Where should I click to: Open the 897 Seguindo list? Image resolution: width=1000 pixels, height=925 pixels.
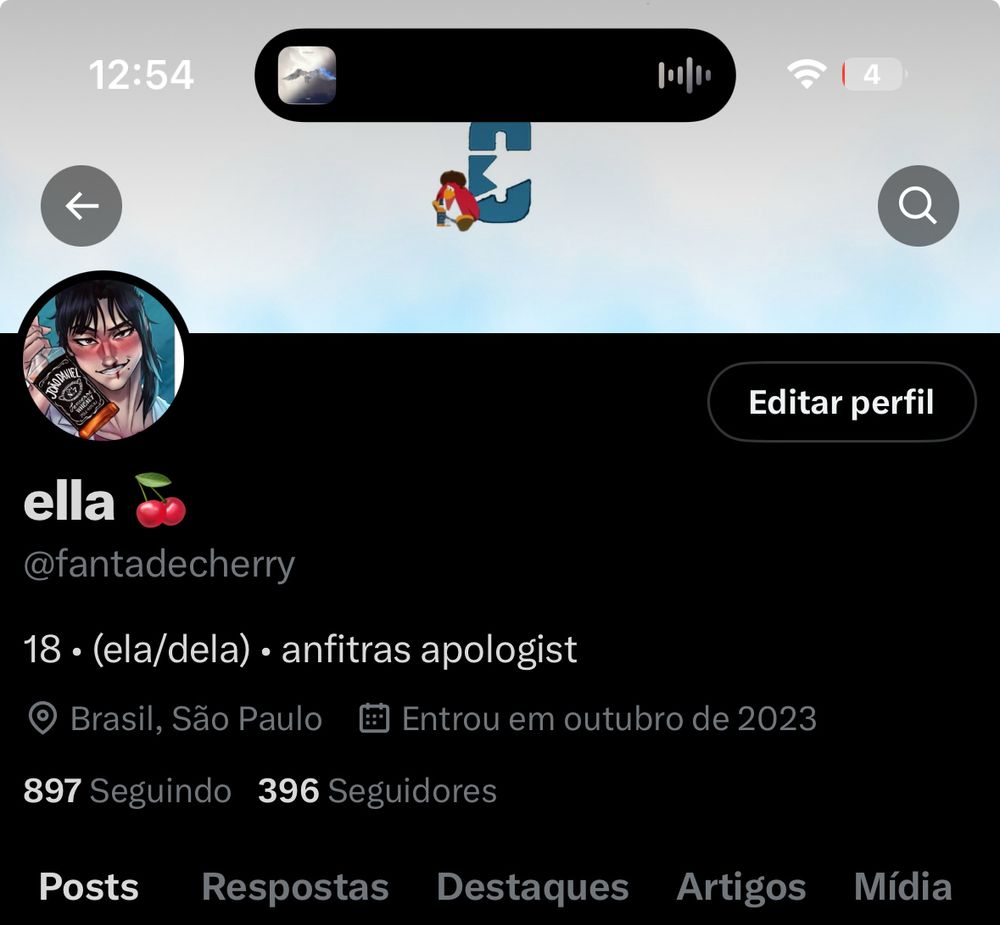(x=127, y=791)
